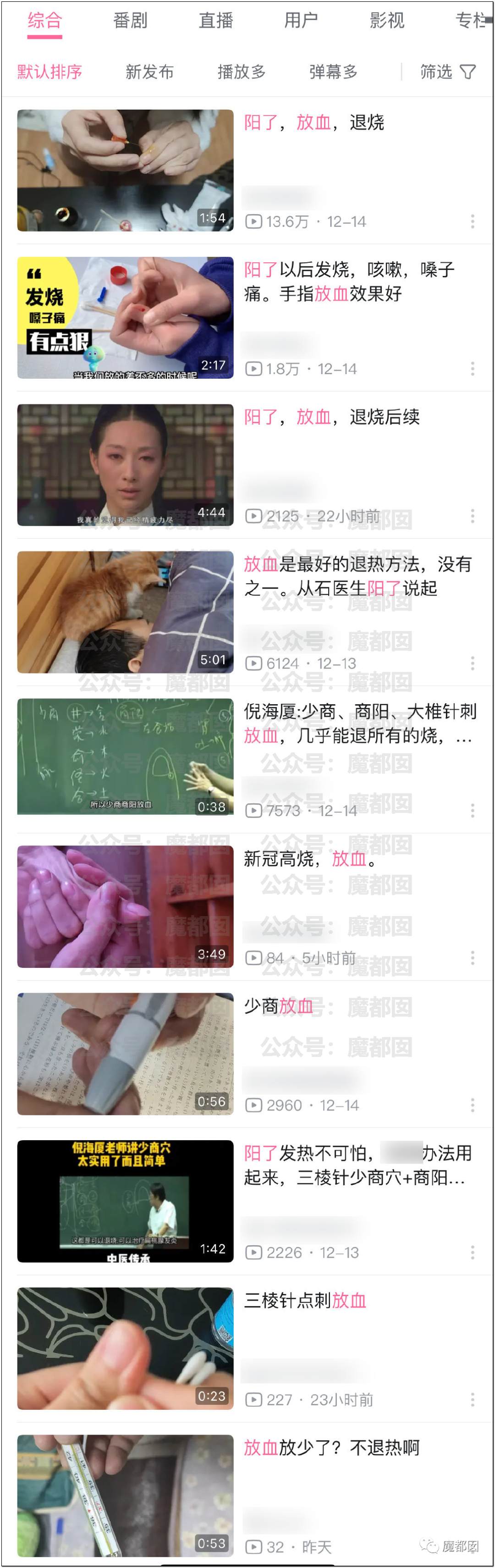Sort results by 弹幕多
Image resolution: width=495 pixels, height=1568 pixels.
tap(333, 72)
